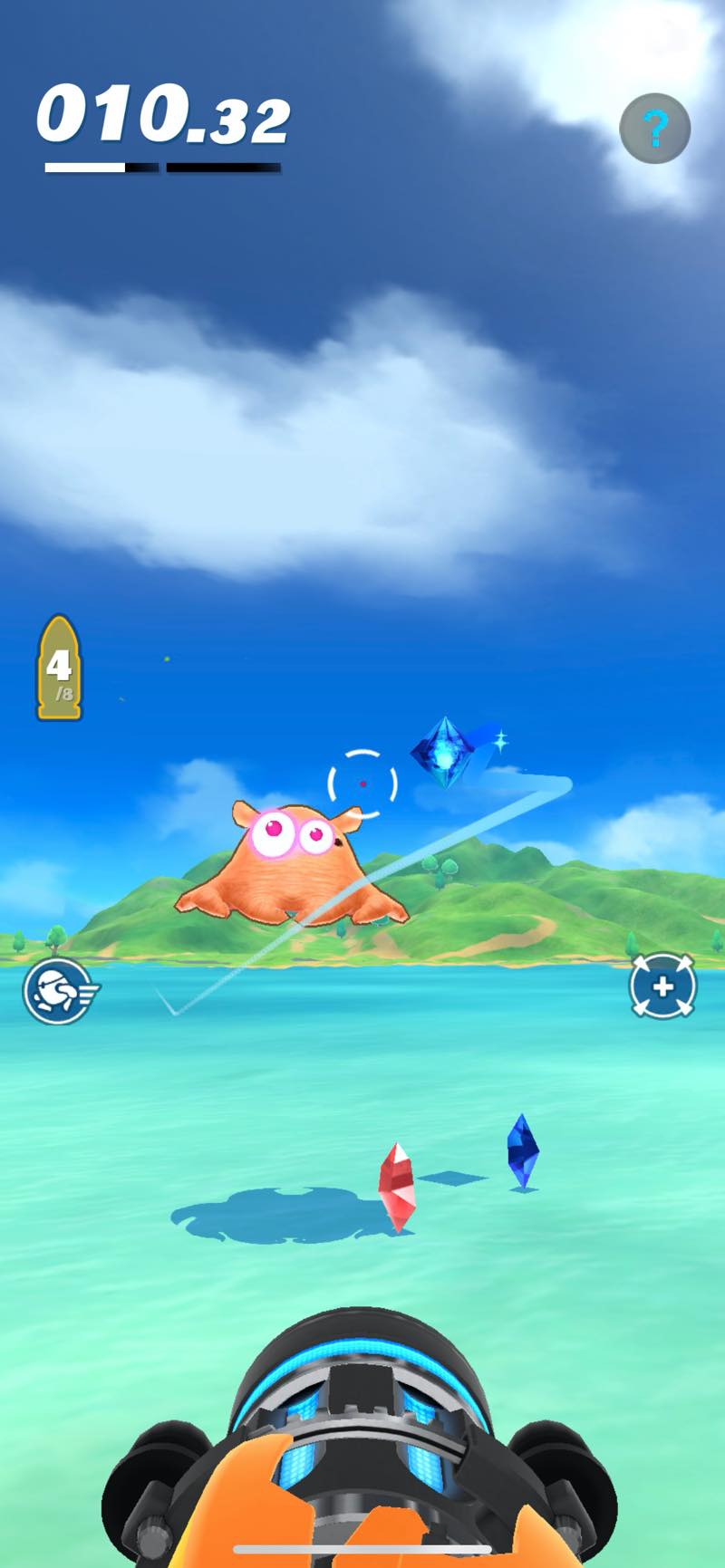This screenshot has width=725, height=1568.
Task: Tap the bullet ammo indicator to reload
Action: (59, 669)
